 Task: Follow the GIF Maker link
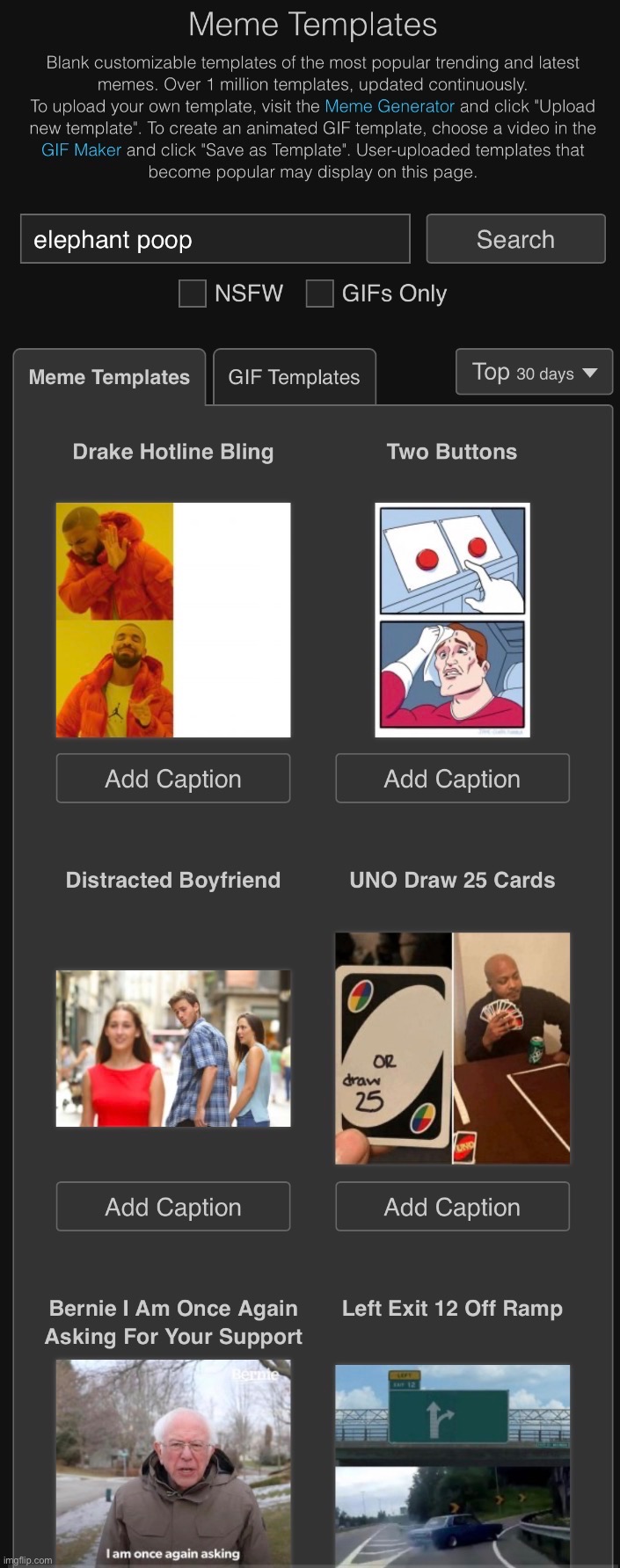coord(81,150)
